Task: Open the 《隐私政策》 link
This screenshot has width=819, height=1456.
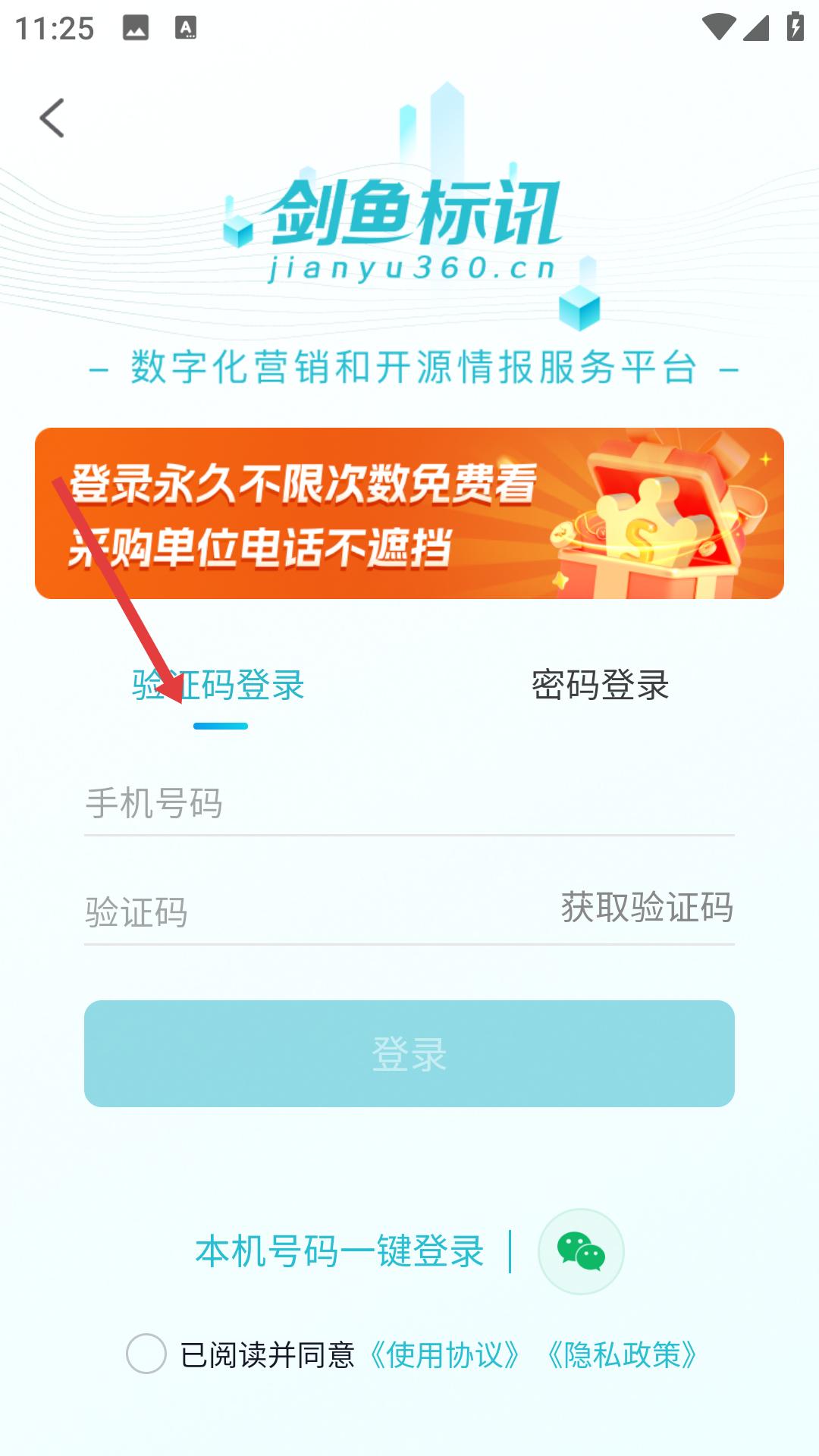Action: coord(622,1355)
